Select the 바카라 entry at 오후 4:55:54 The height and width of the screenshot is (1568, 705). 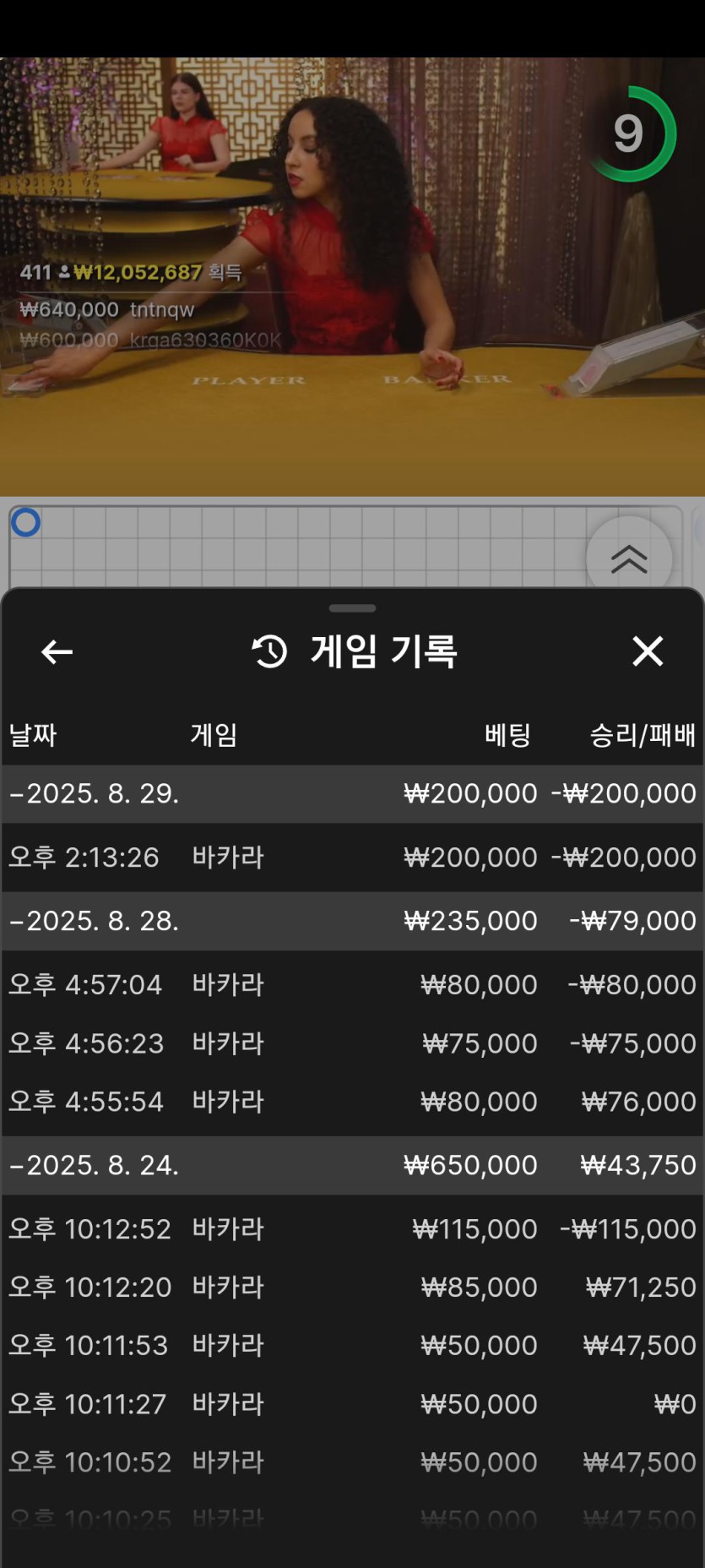352,1102
